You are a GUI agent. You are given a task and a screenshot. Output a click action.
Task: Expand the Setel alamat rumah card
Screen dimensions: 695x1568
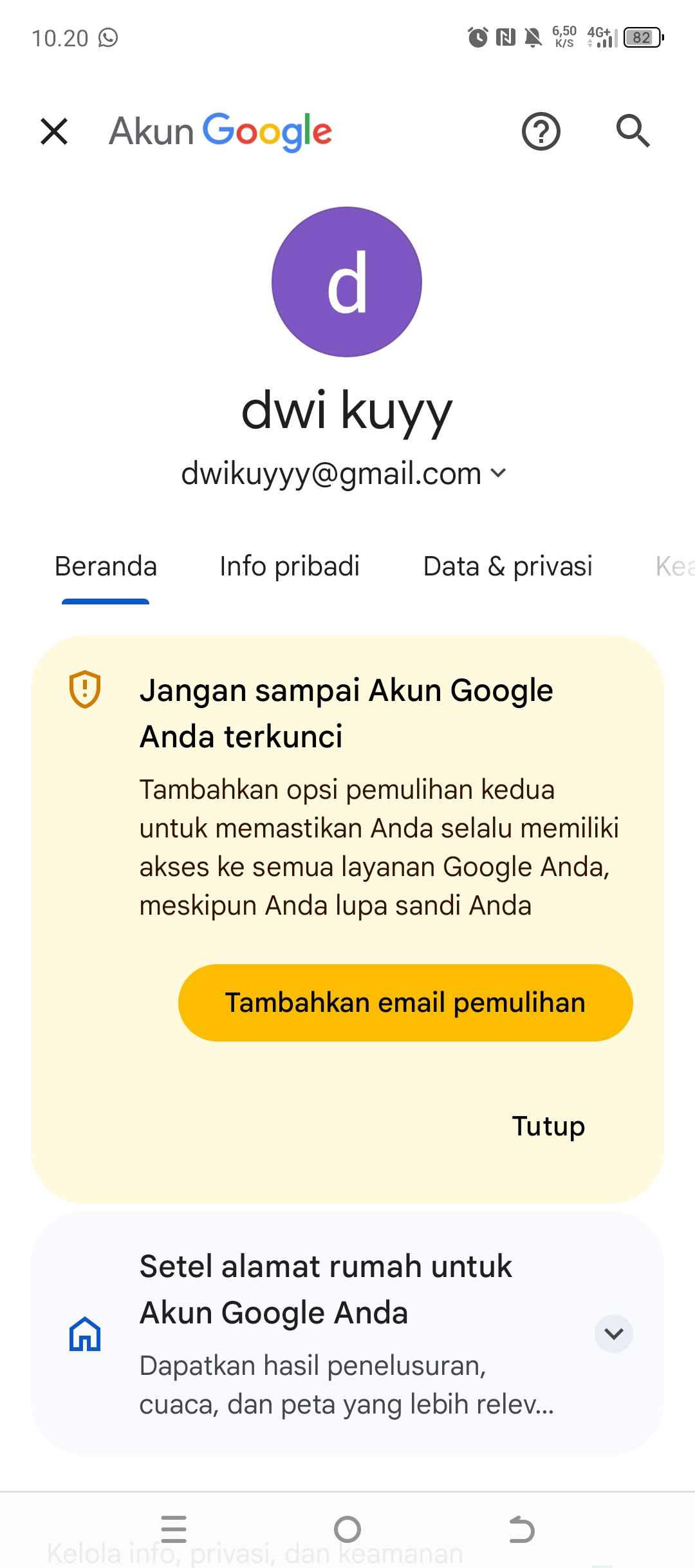[614, 1334]
